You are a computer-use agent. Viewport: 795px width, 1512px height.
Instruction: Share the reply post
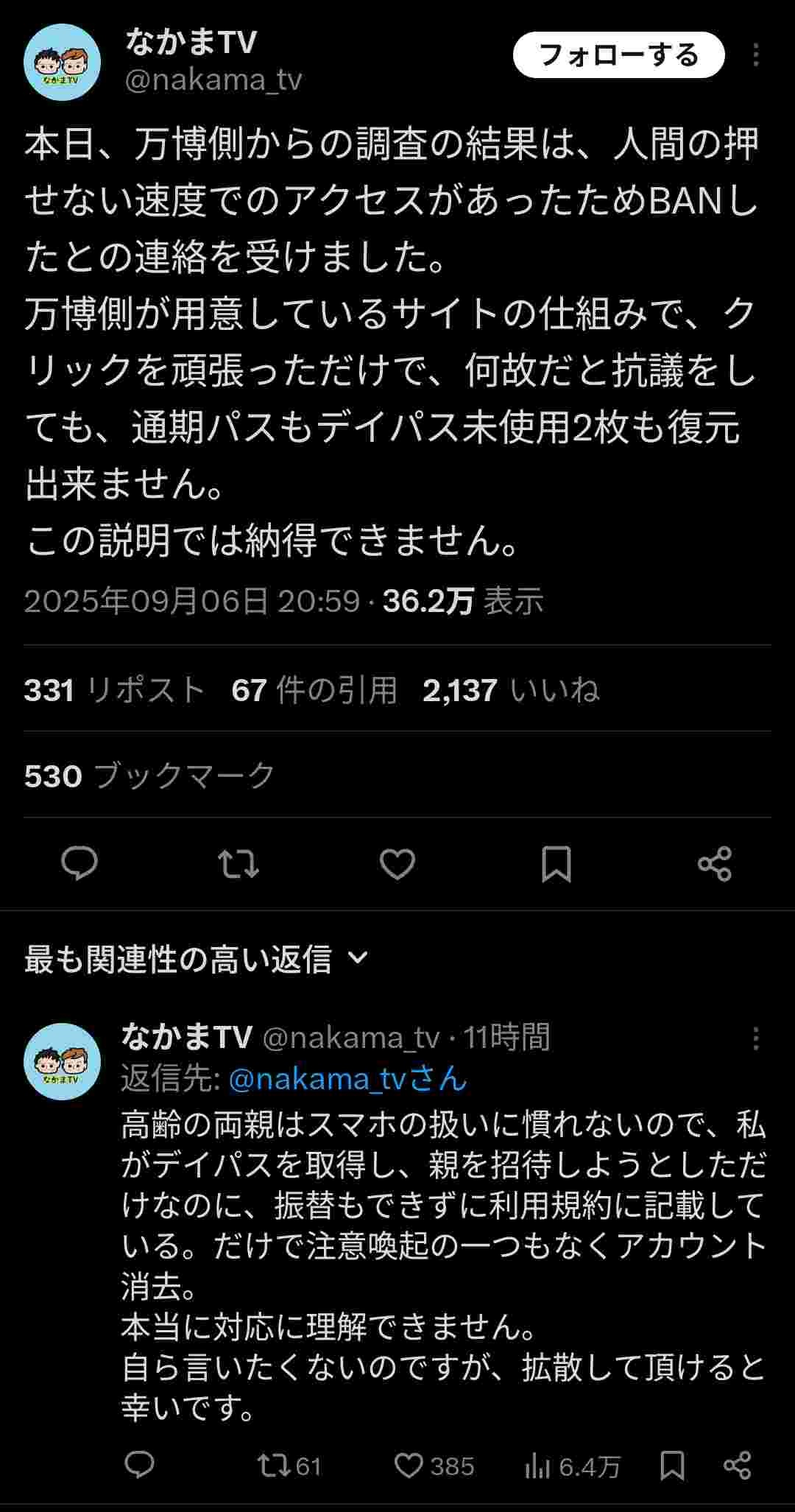(737, 1465)
